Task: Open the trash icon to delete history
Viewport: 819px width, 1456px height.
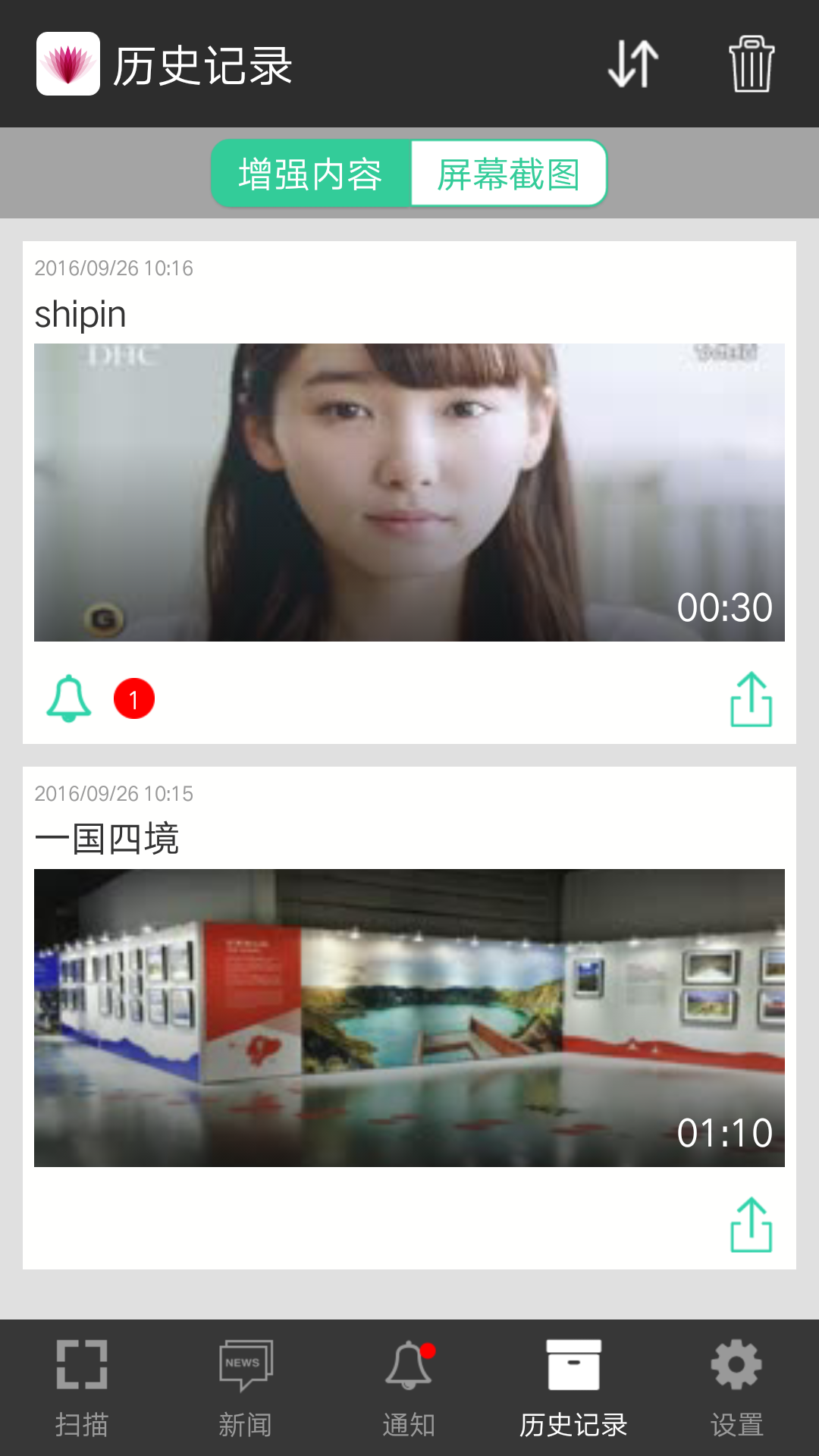Action: click(751, 64)
